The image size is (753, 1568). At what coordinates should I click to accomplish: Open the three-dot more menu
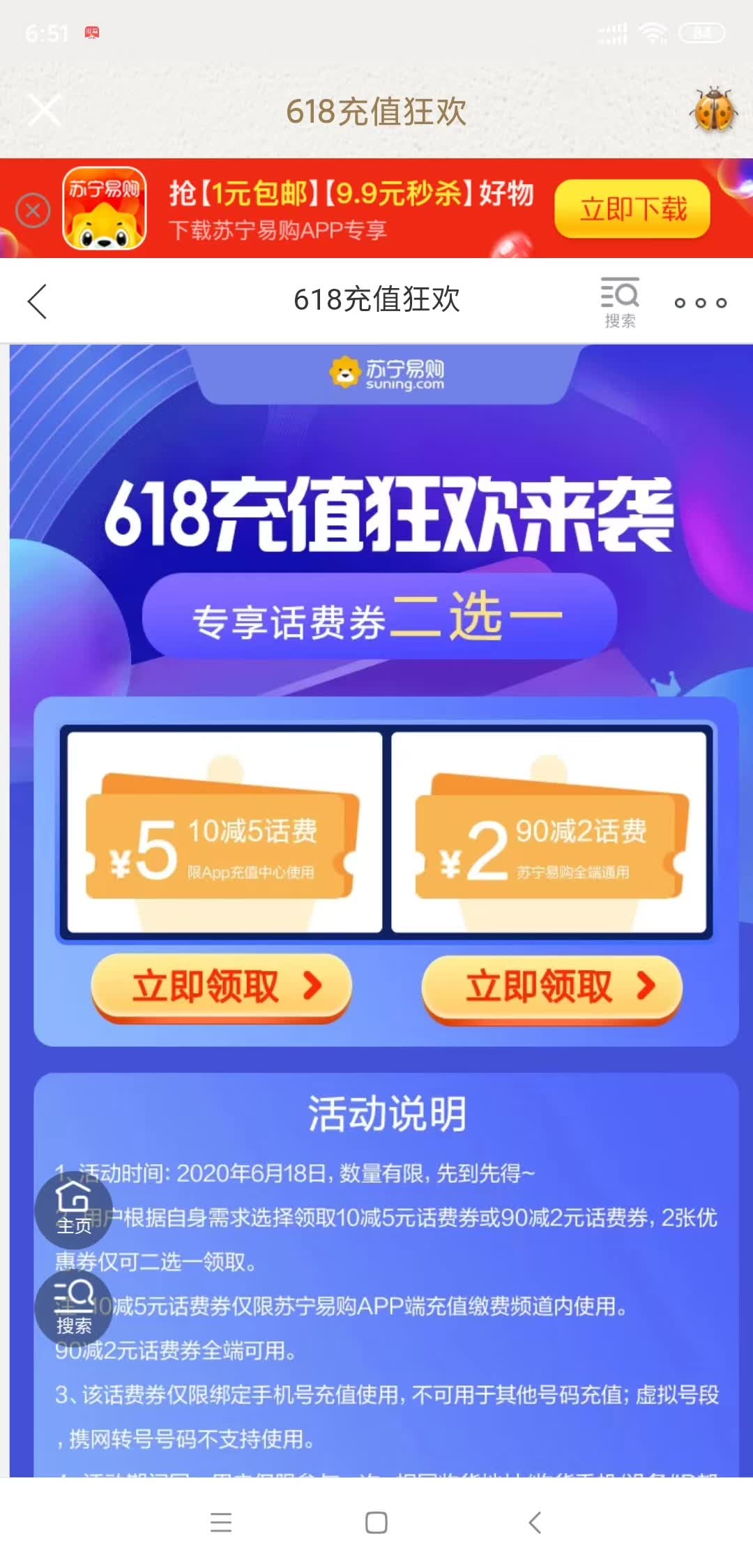coord(700,303)
